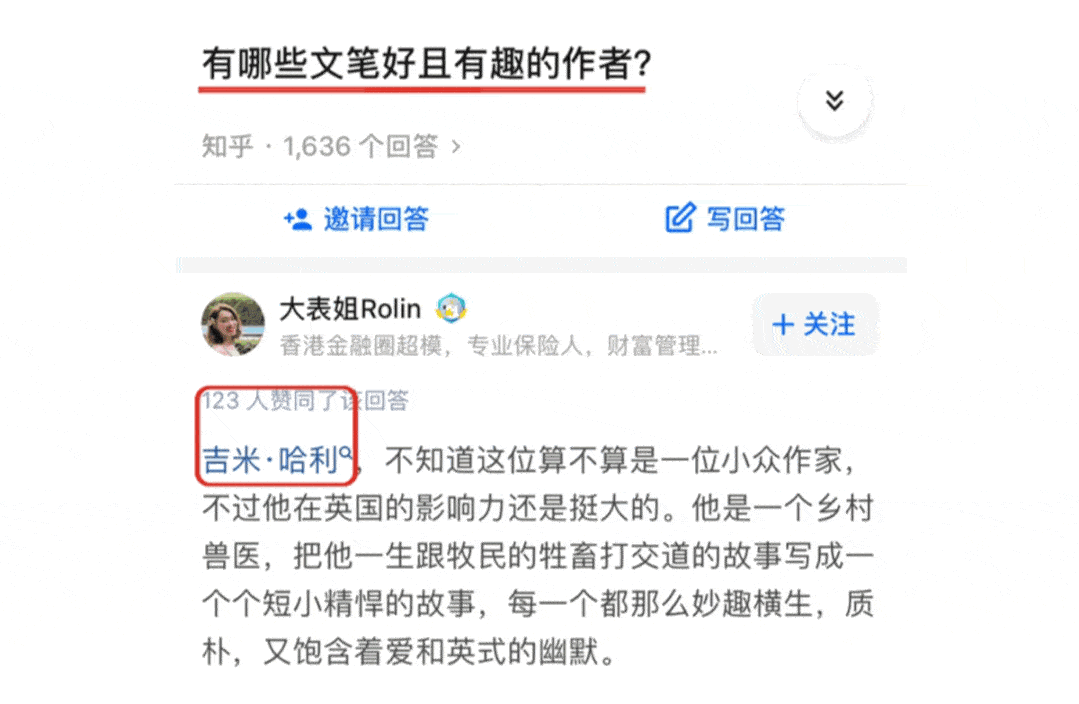Follow 大表姐Rolin with the 关注 button
The width and height of the screenshot is (1079, 704).
pos(815,324)
